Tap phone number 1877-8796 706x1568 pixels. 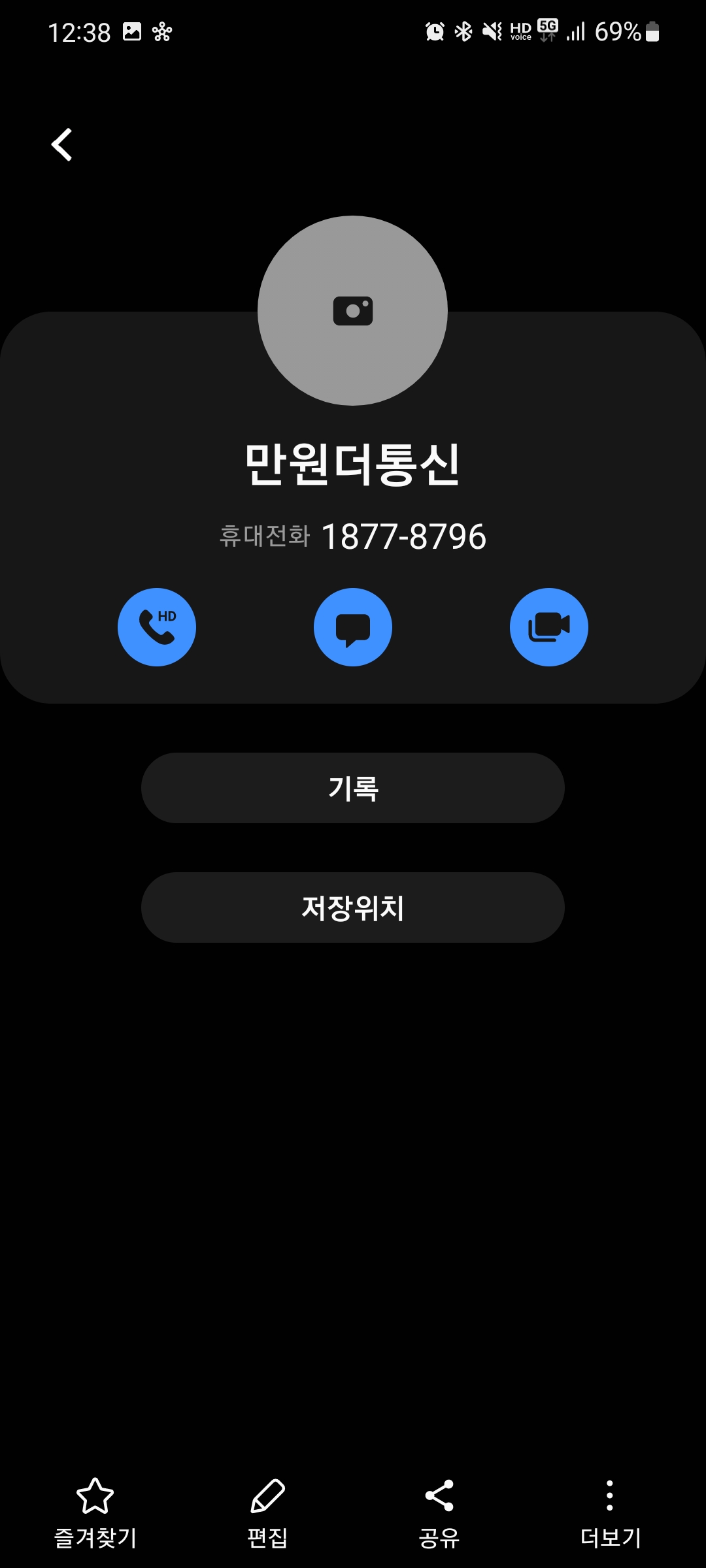pos(403,537)
